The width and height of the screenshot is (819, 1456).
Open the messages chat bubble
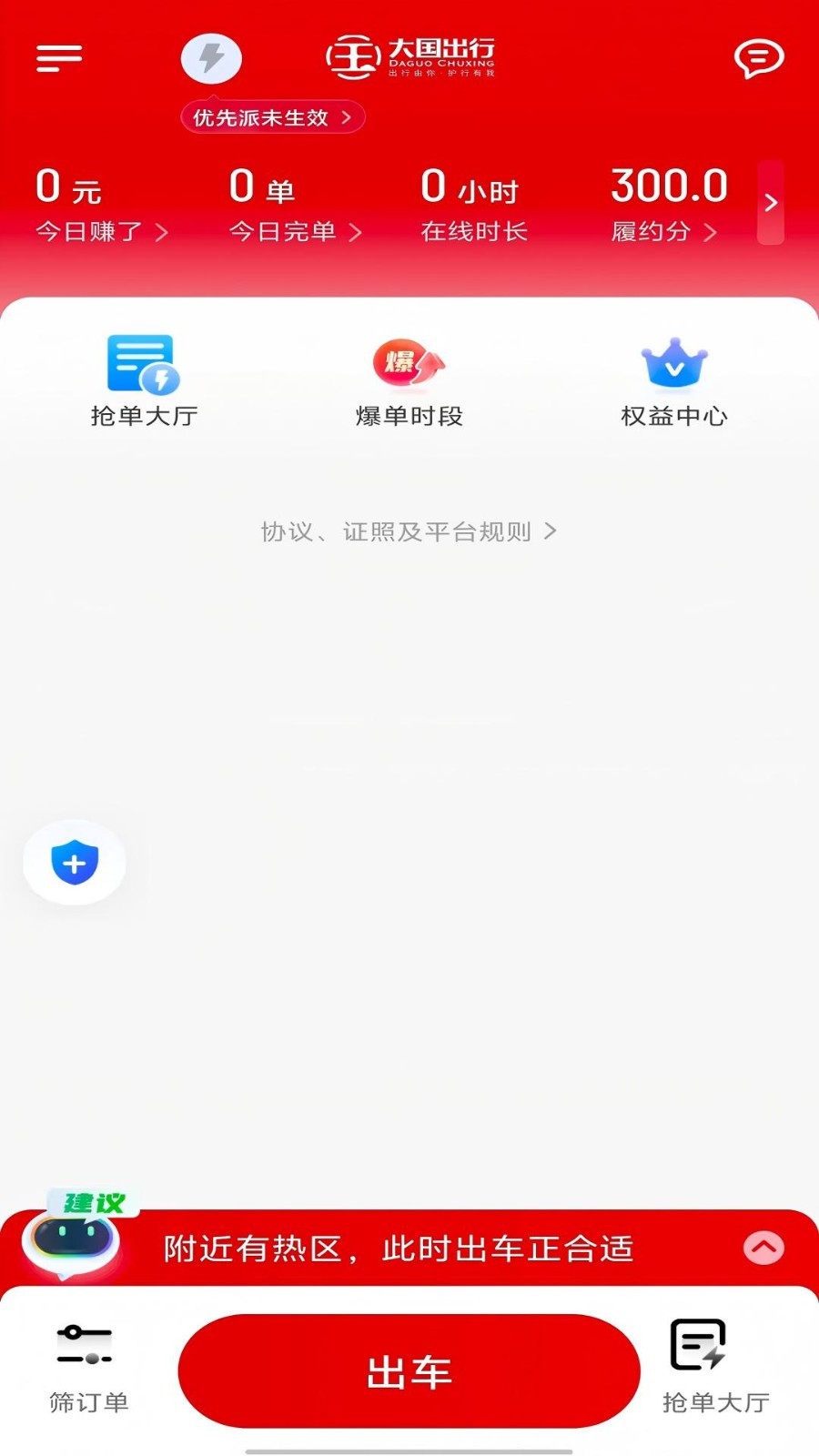758,58
